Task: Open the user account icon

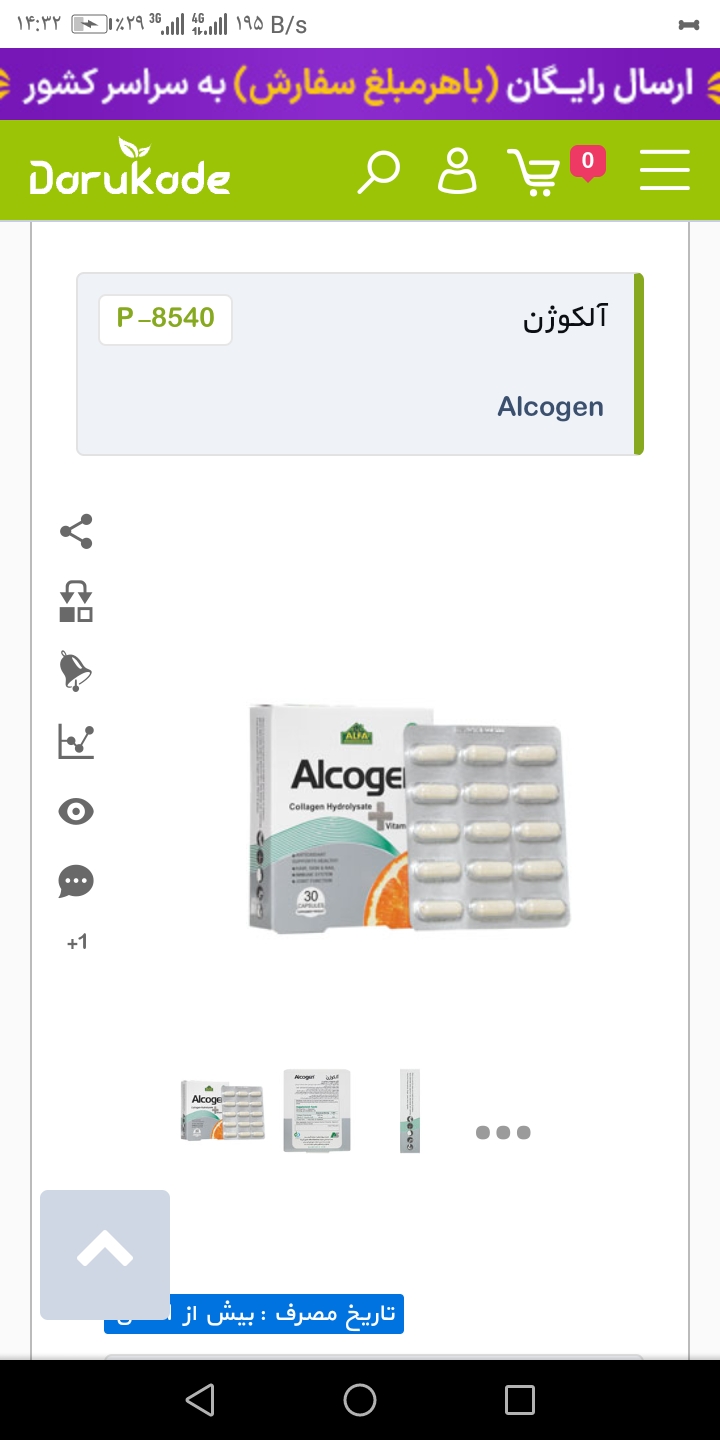Action: [x=458, y=171]
